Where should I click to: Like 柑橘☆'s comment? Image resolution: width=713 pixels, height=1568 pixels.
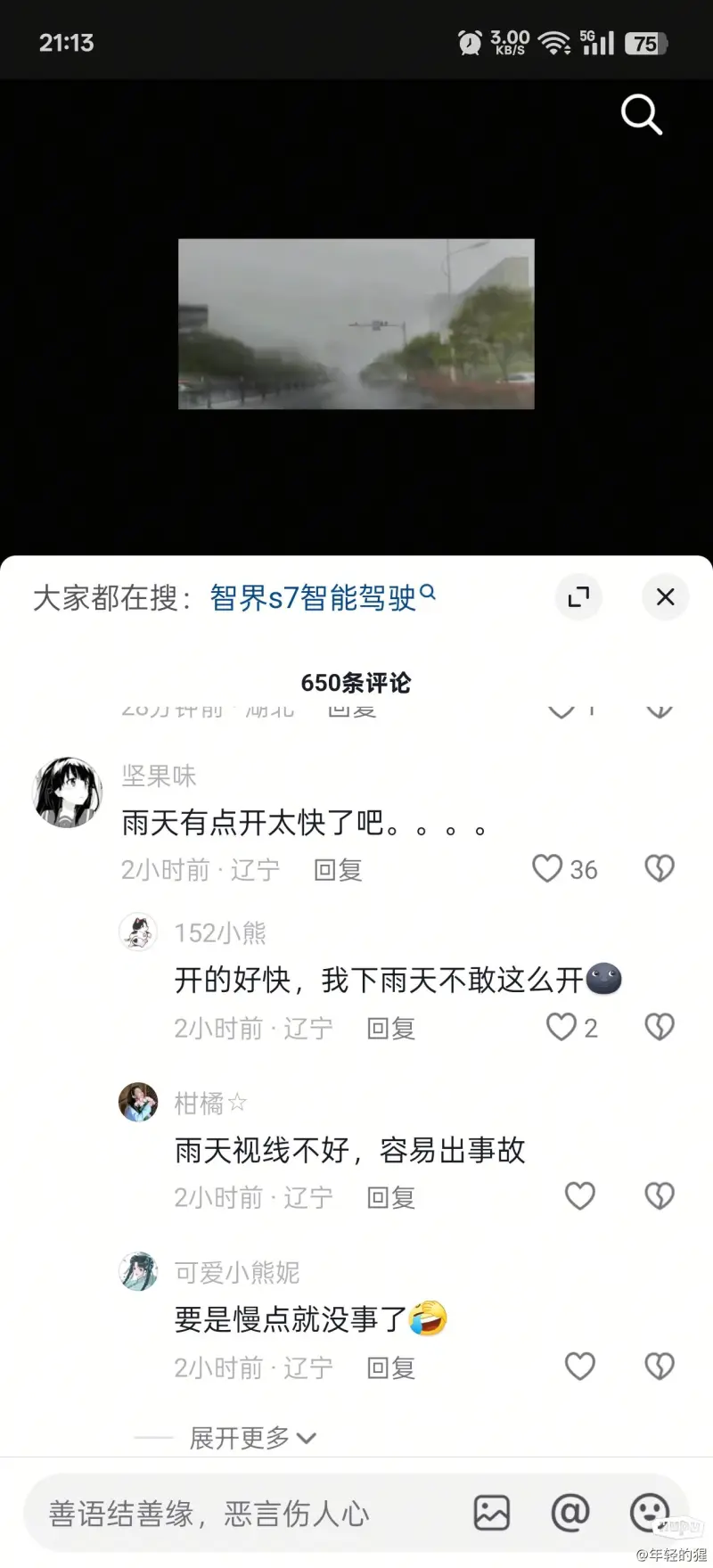point(580,1196)
